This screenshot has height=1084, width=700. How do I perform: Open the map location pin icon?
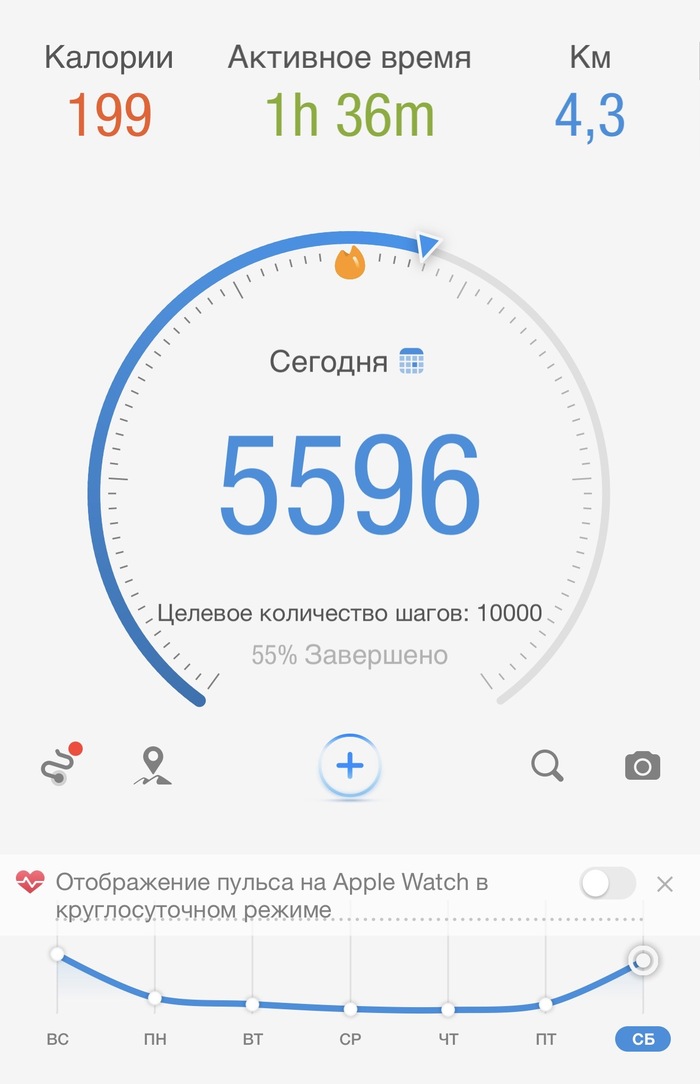coord(152,766)
